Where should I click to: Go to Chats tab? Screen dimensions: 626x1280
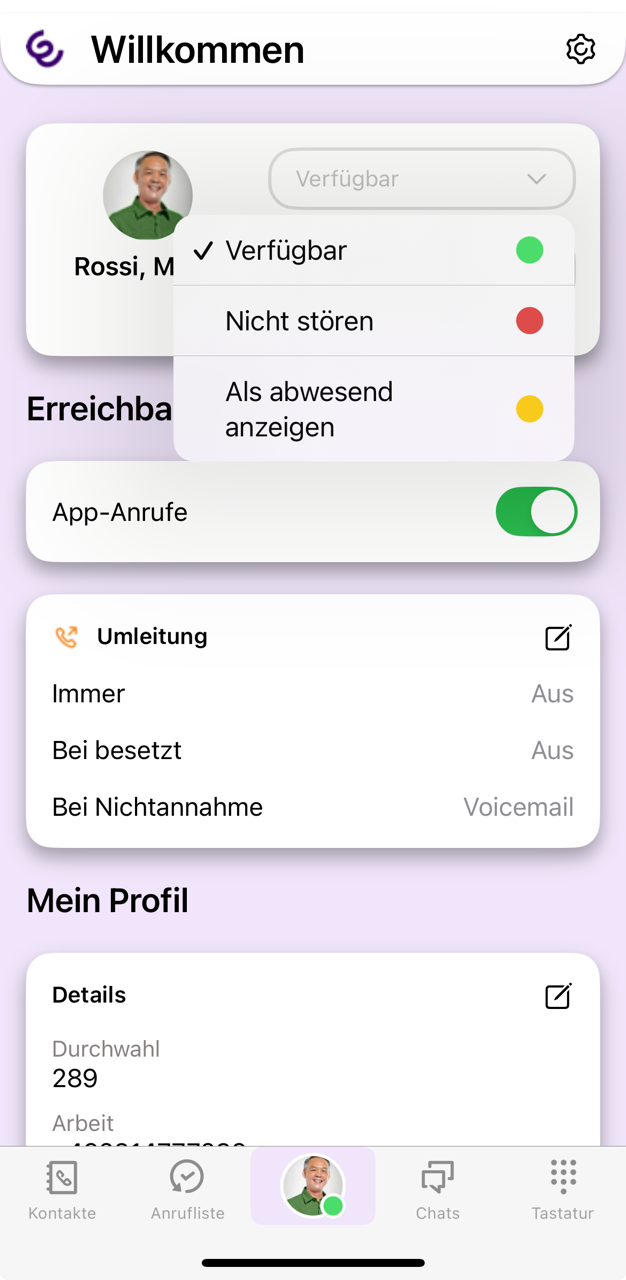pos(437,1190)
